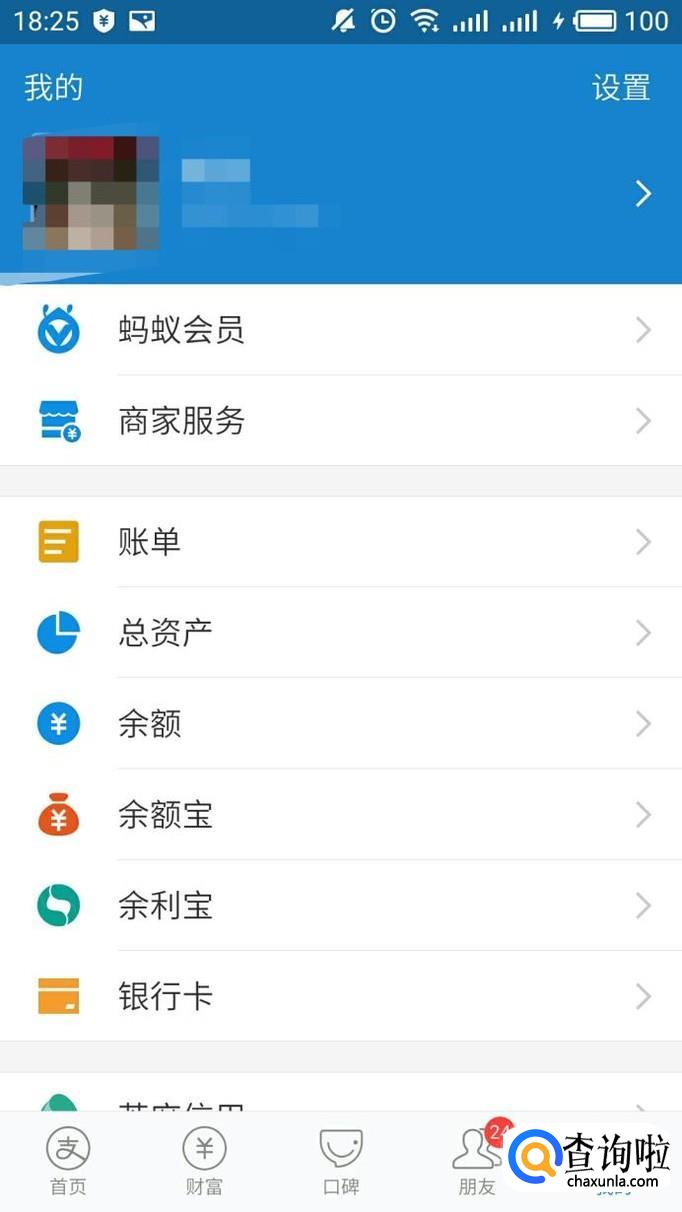The height and width of the screenshot is (1212, 682).
Task: View 银行卡
Action: pos(340,997)
